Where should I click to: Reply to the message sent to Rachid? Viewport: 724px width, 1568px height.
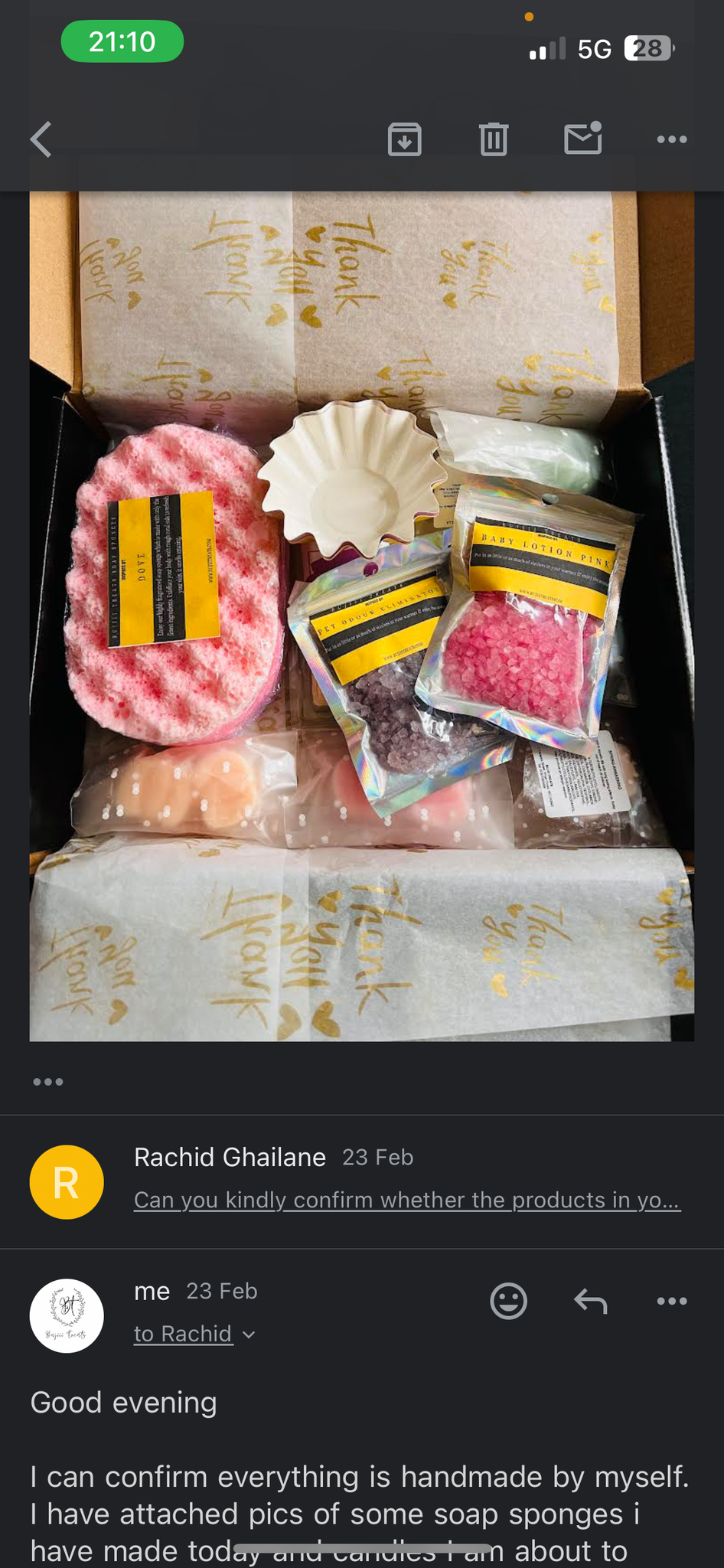pos(590,1301)
